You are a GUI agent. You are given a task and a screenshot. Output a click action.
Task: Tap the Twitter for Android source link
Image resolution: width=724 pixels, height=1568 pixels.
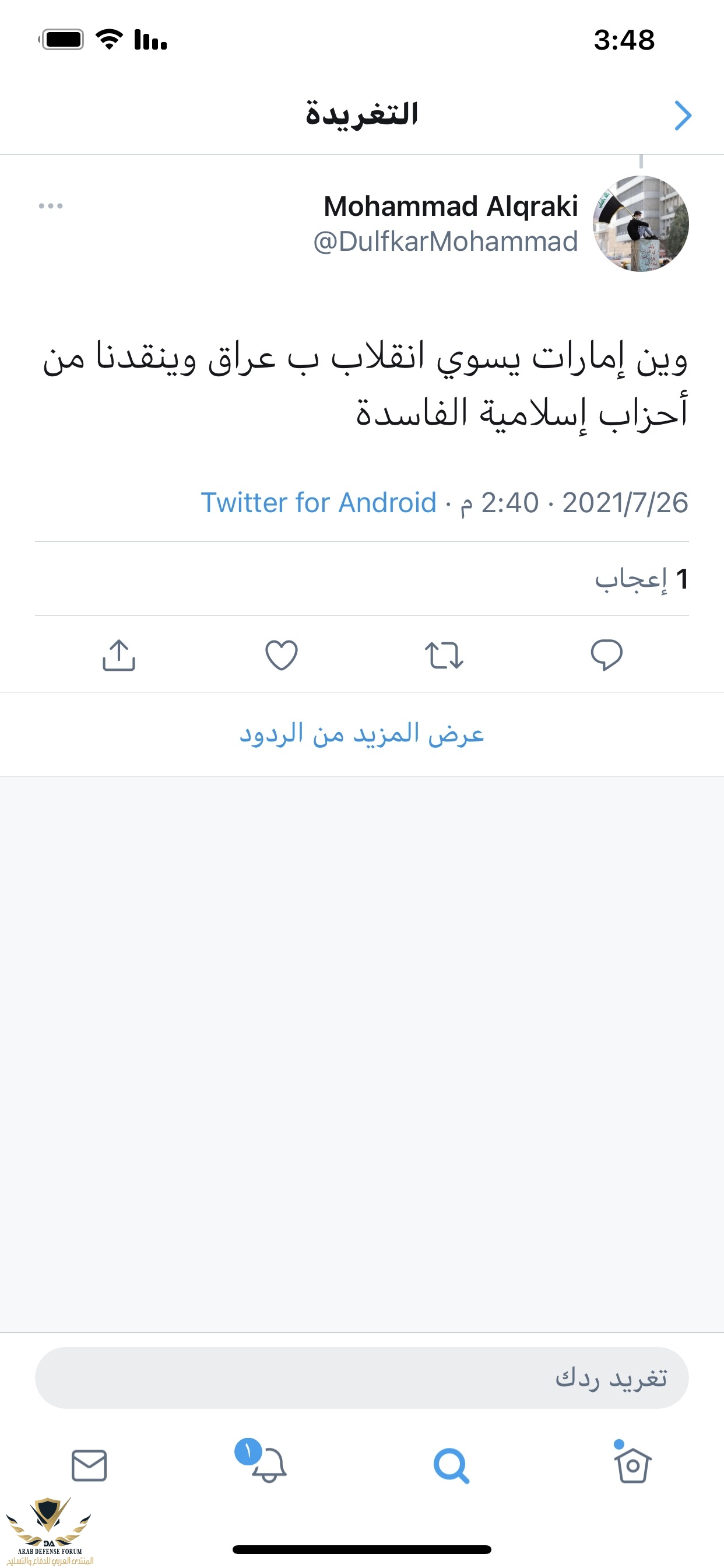click(319, 503)
